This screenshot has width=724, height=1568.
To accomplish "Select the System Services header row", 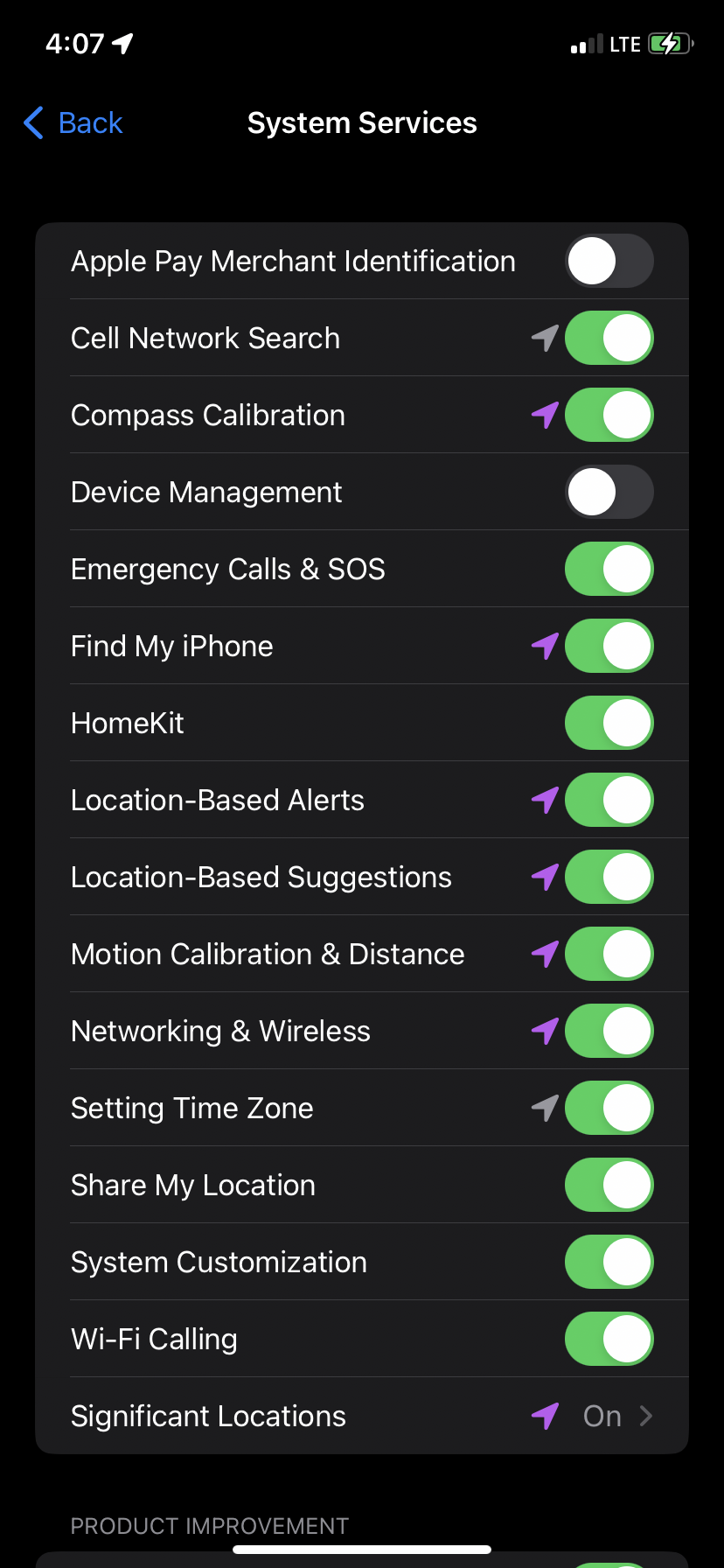I will (362, 122).
